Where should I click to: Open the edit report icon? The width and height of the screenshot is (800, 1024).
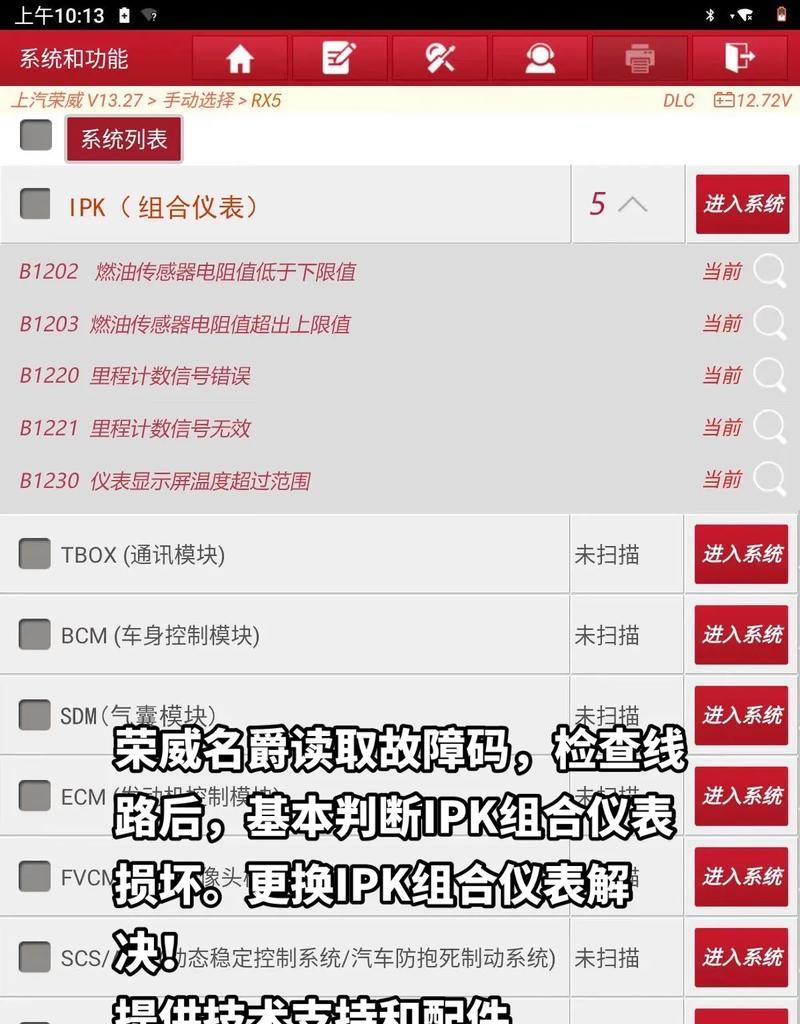(340, 59)
